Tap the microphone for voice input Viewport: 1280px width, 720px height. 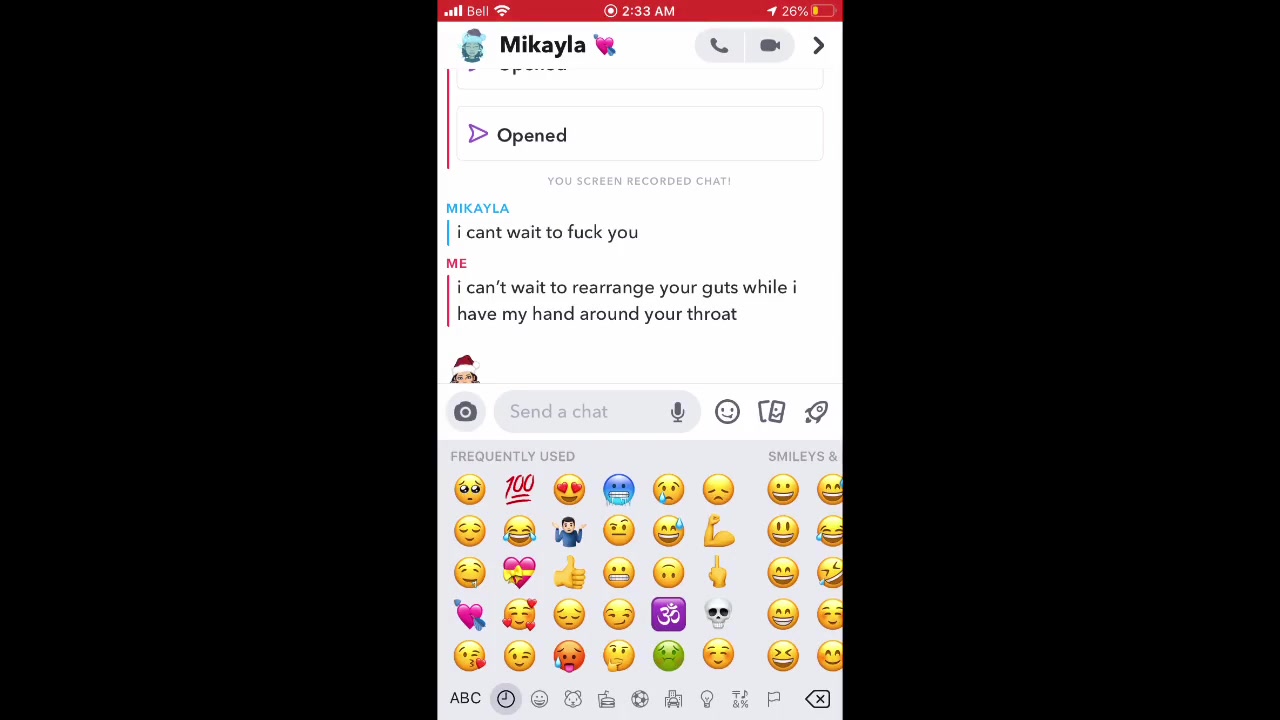[x=677, y=412]
